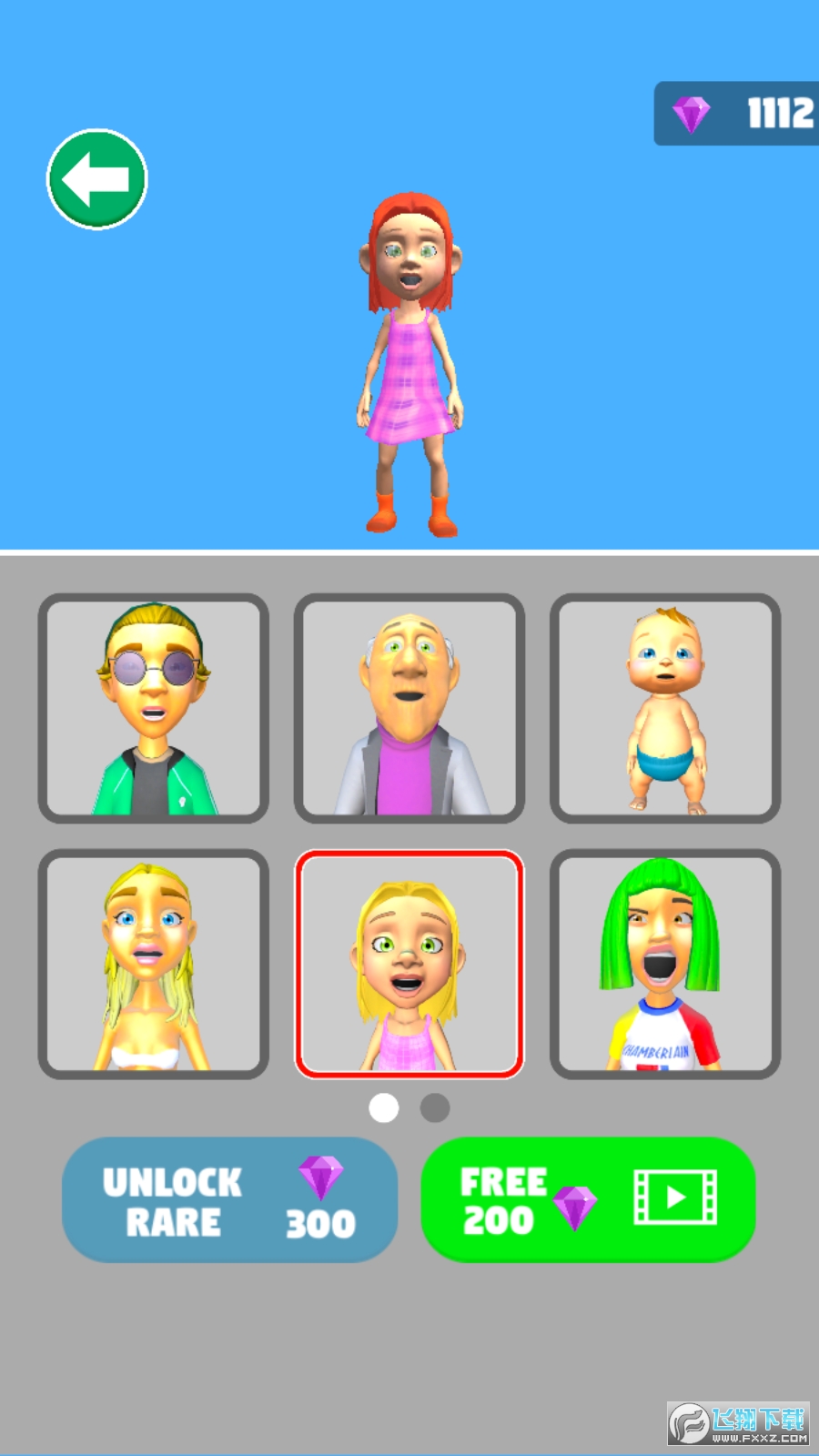Select the character with purple sunglasses
Viewport: 819px width, 1456px height.
(153, 708)
